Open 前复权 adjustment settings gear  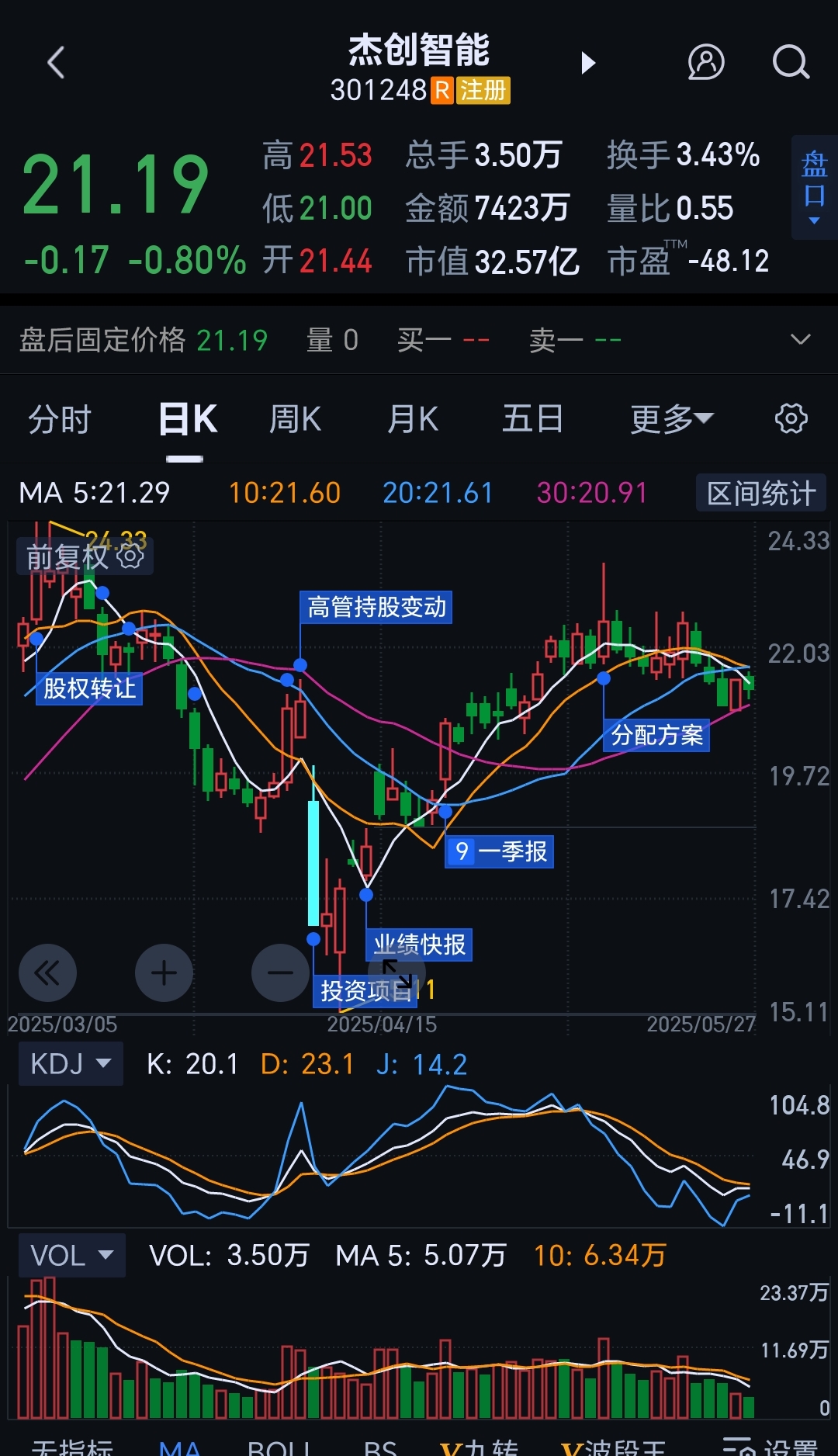[130, 556]
